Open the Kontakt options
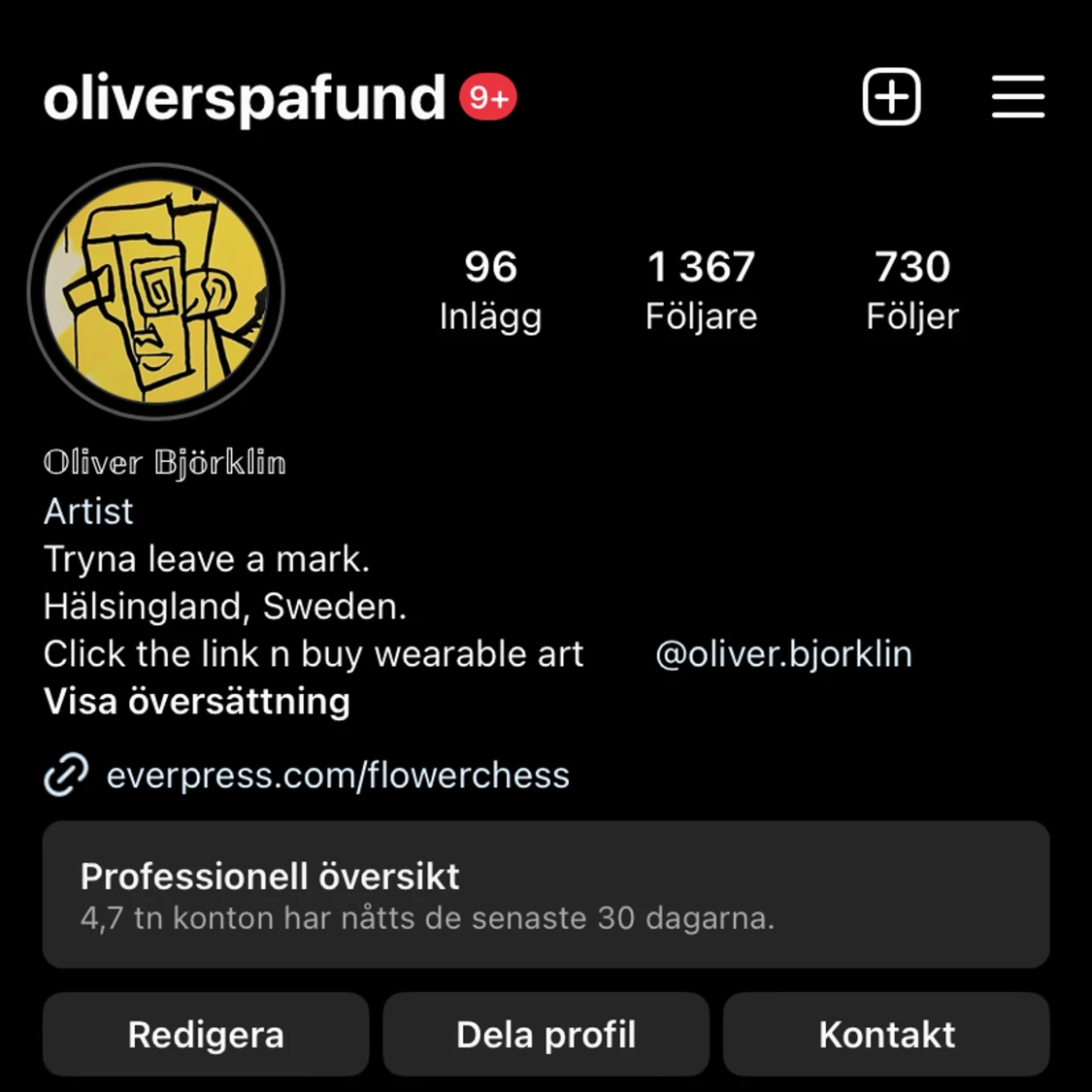The width and height of the screenshot is (1092, 1092). point(886,1035)
